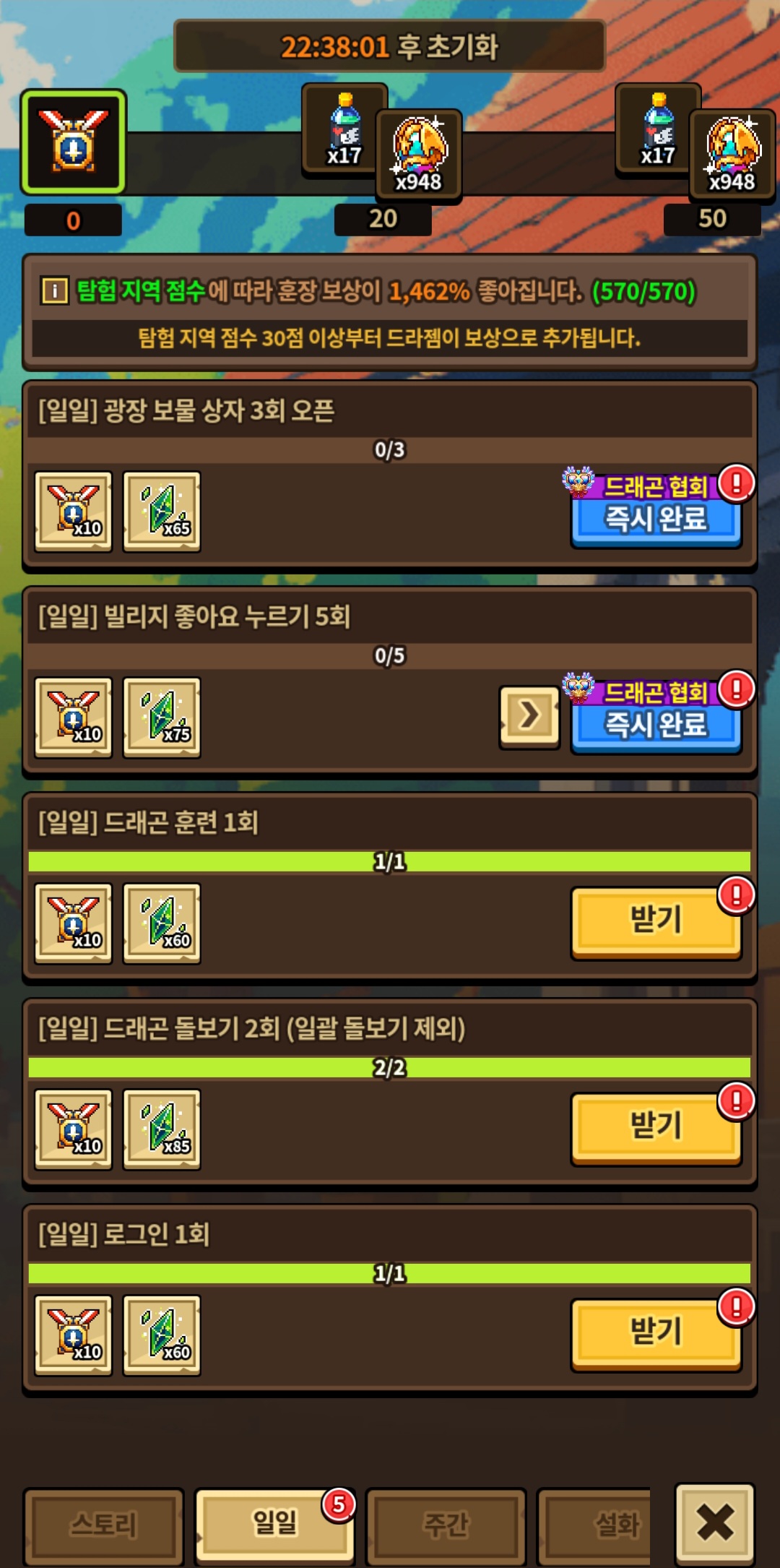The height and width of the screenshot is (1568, 780).
Task: View the 20-point milestone potion reward
Action: (344, 130)
